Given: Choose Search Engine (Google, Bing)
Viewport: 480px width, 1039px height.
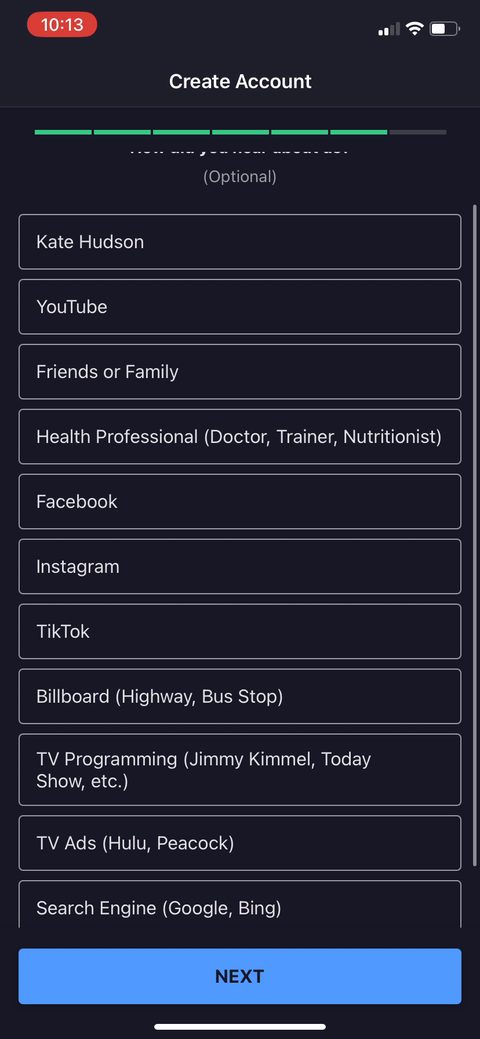Looking at the screenshot, I should click(239, 905).
